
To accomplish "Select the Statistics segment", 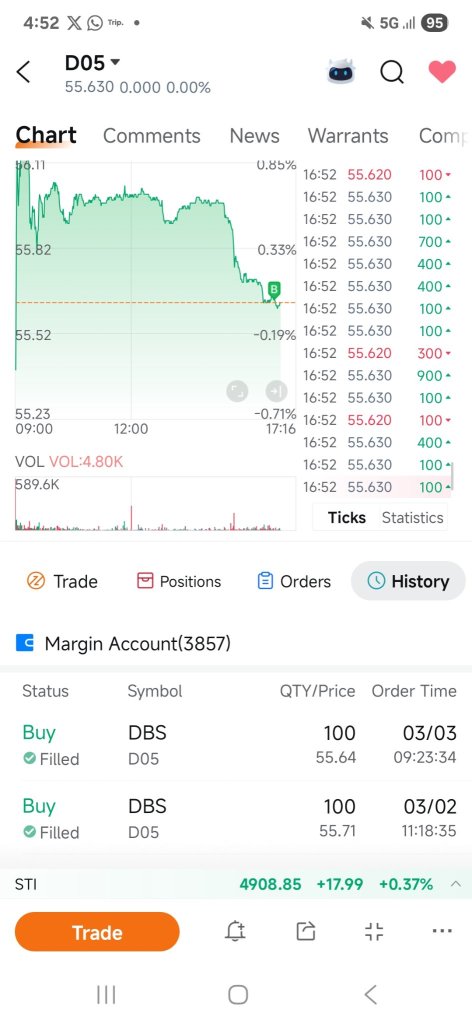I will pos(413,518).
